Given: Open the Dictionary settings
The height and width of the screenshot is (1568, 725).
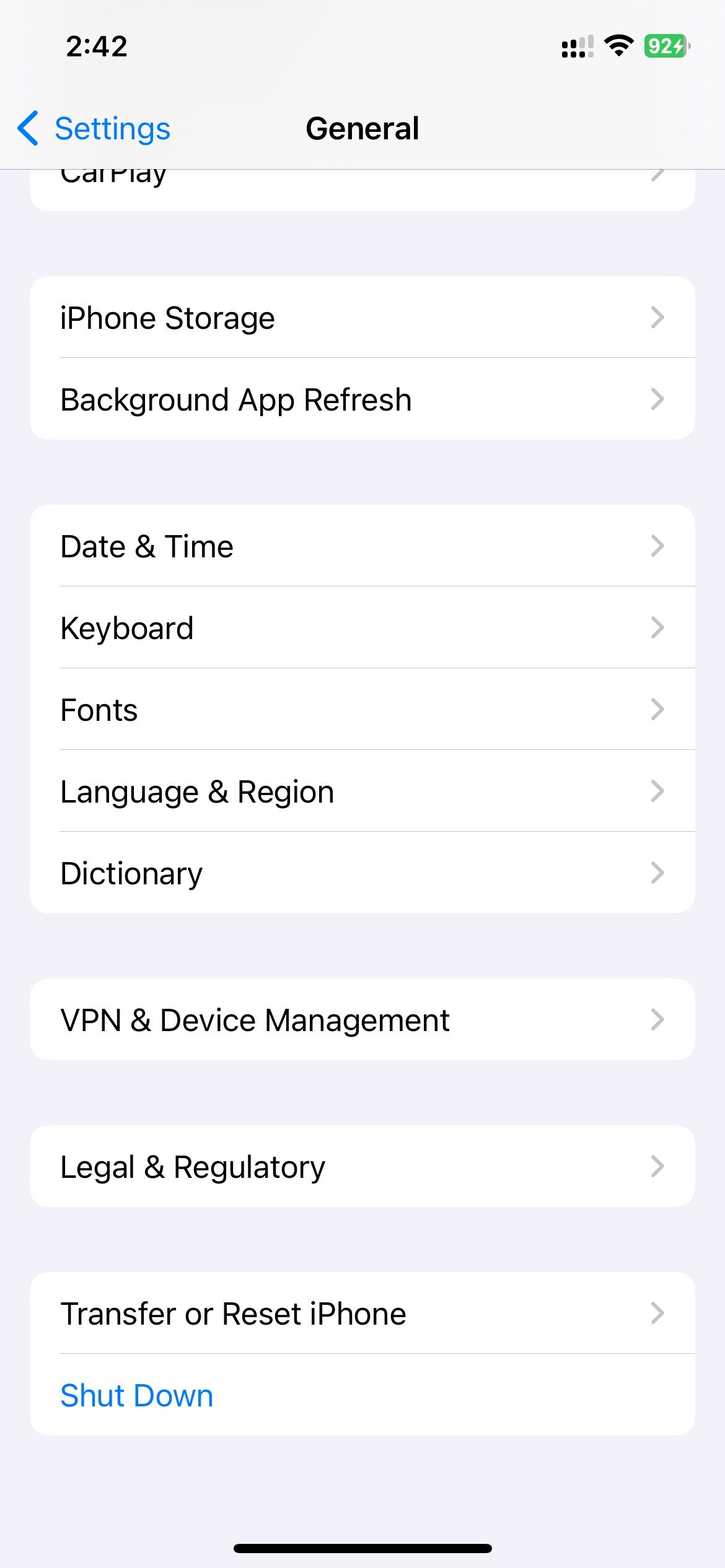Looking at the screenshot, I should pos(362,873).
